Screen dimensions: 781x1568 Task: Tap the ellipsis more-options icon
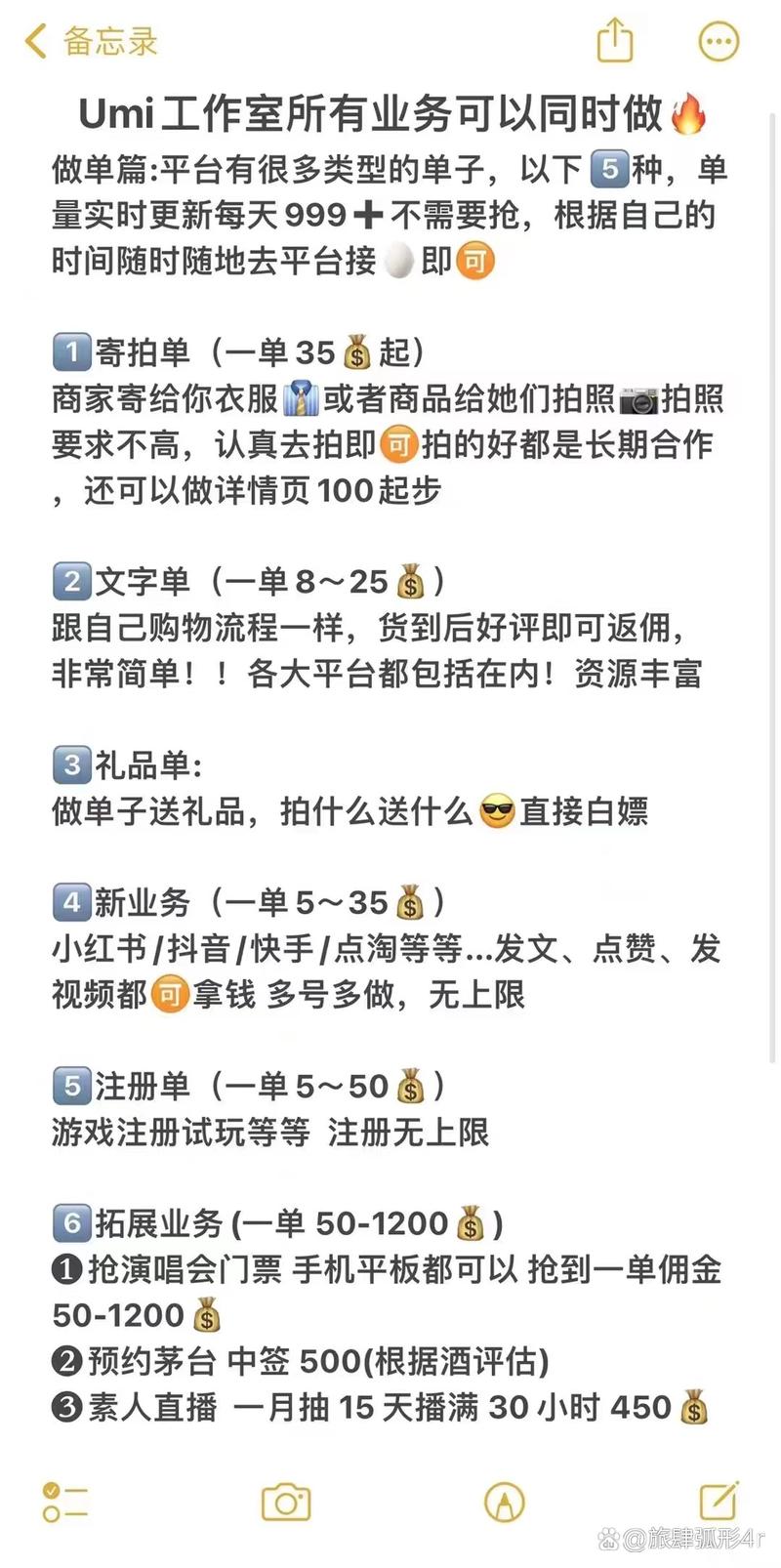tap(719, 41)
